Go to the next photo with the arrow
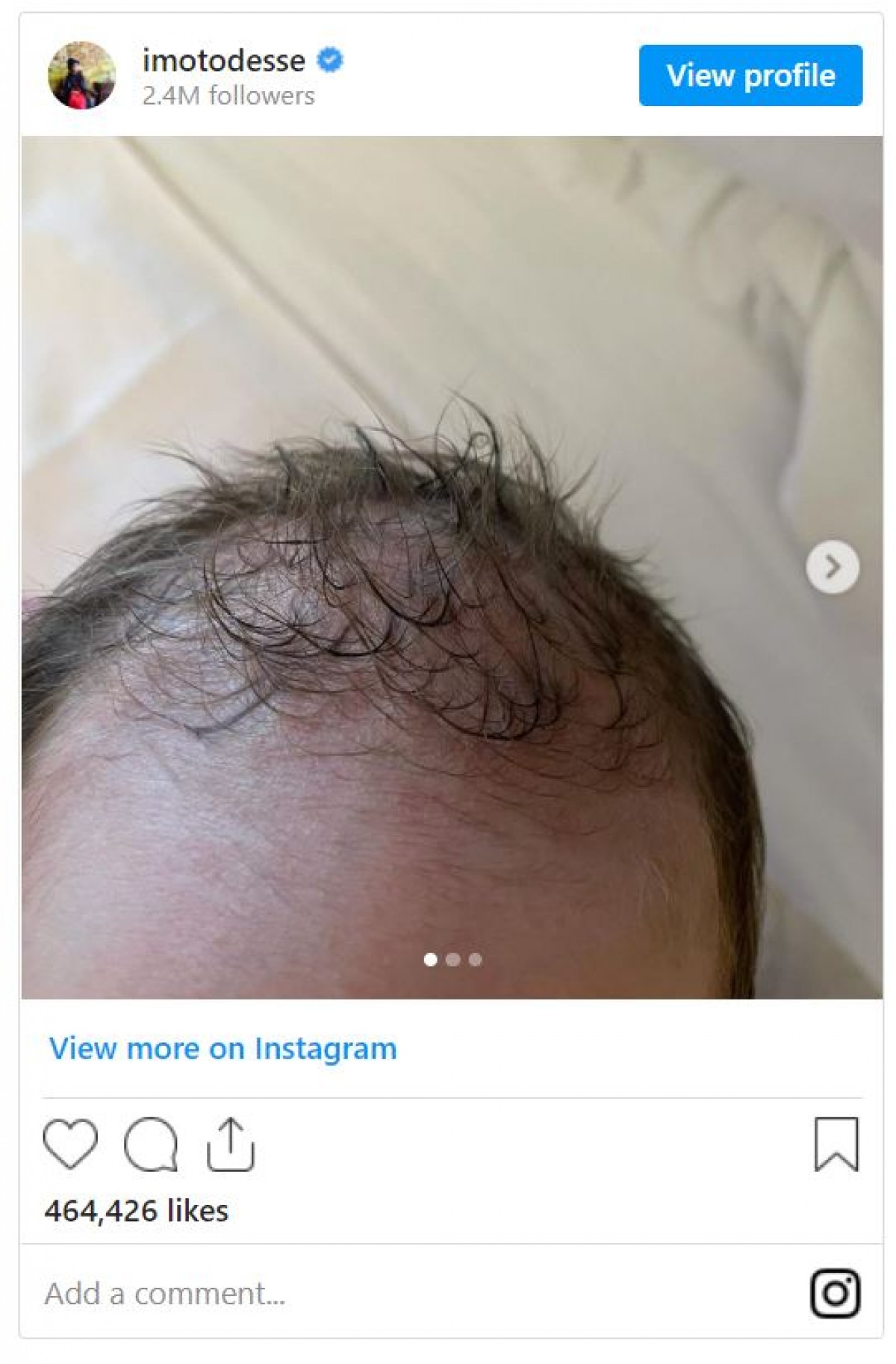This screenshot has width=896, height=1364. (832, 567)
